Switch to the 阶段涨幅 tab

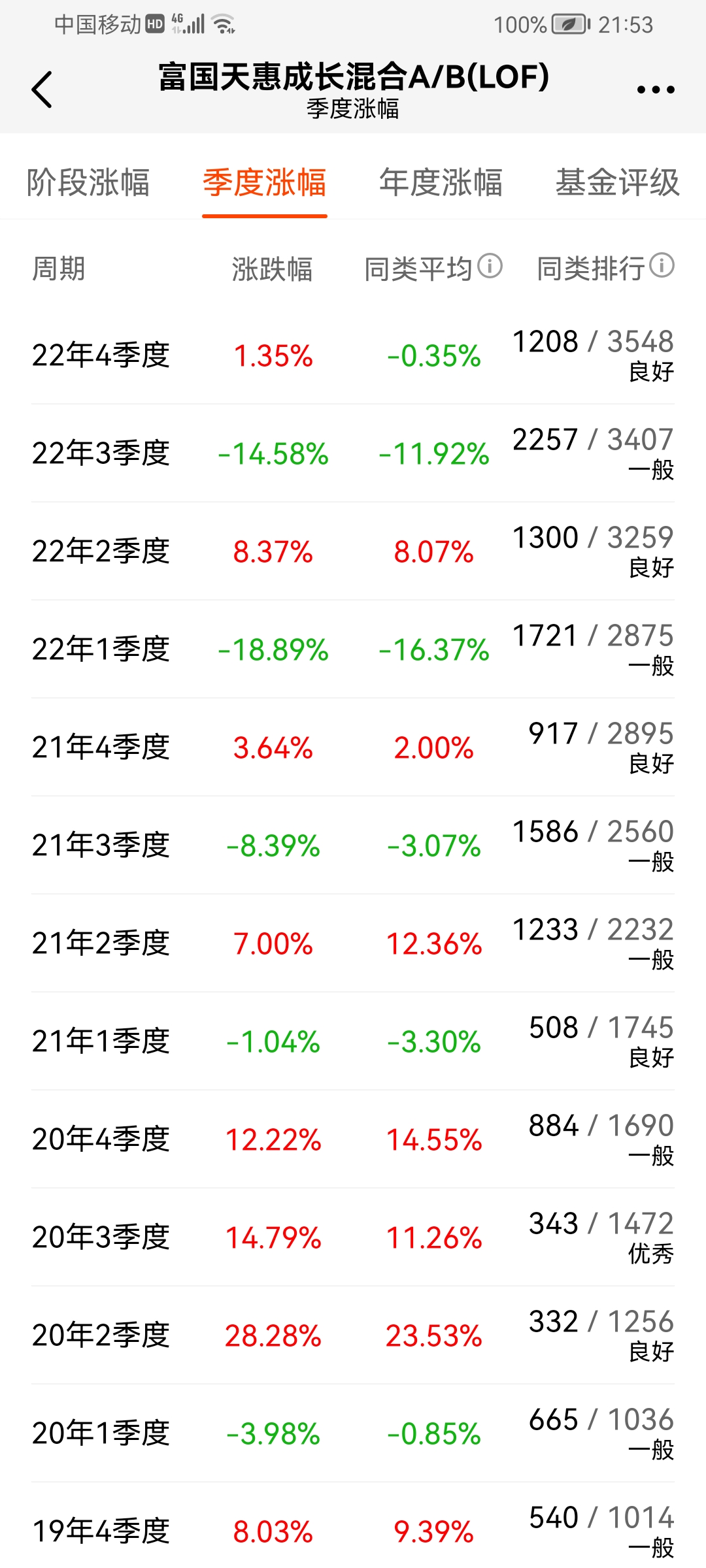[88, 182]
